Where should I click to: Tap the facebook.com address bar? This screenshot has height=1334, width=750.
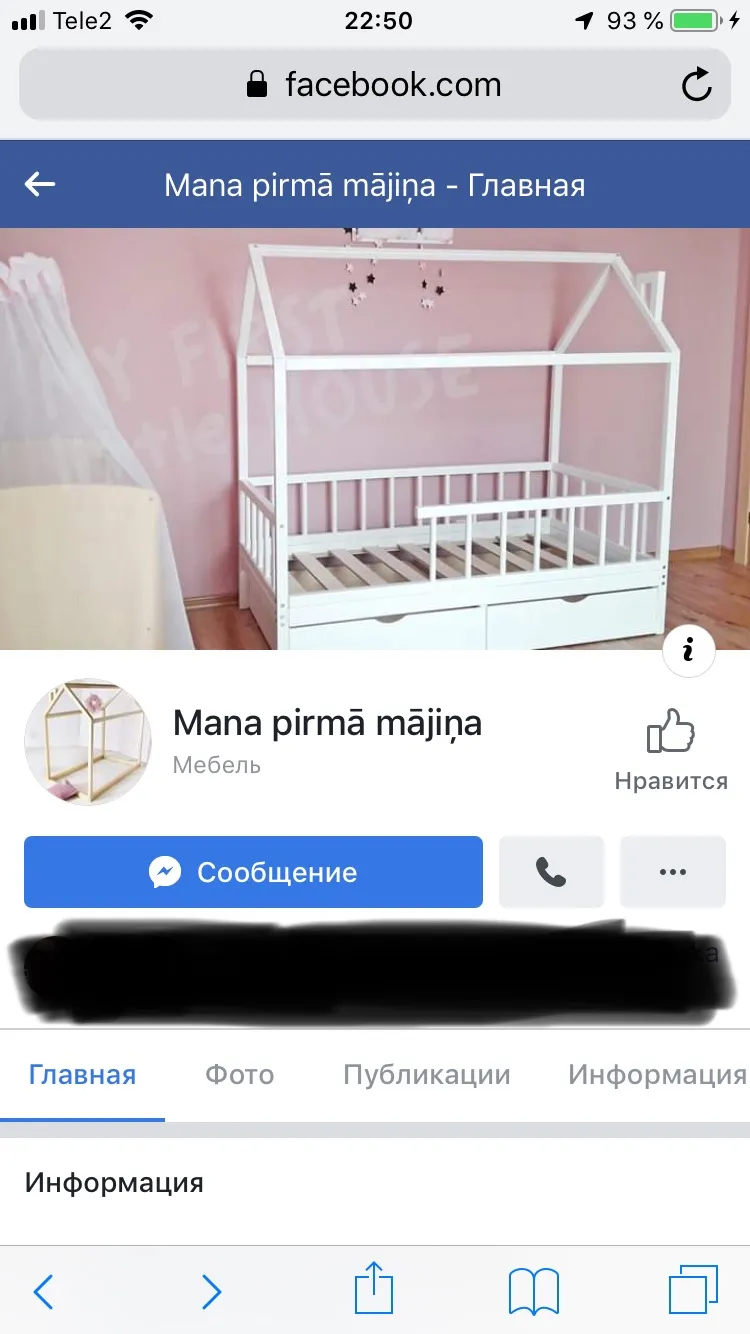(375, 85)
